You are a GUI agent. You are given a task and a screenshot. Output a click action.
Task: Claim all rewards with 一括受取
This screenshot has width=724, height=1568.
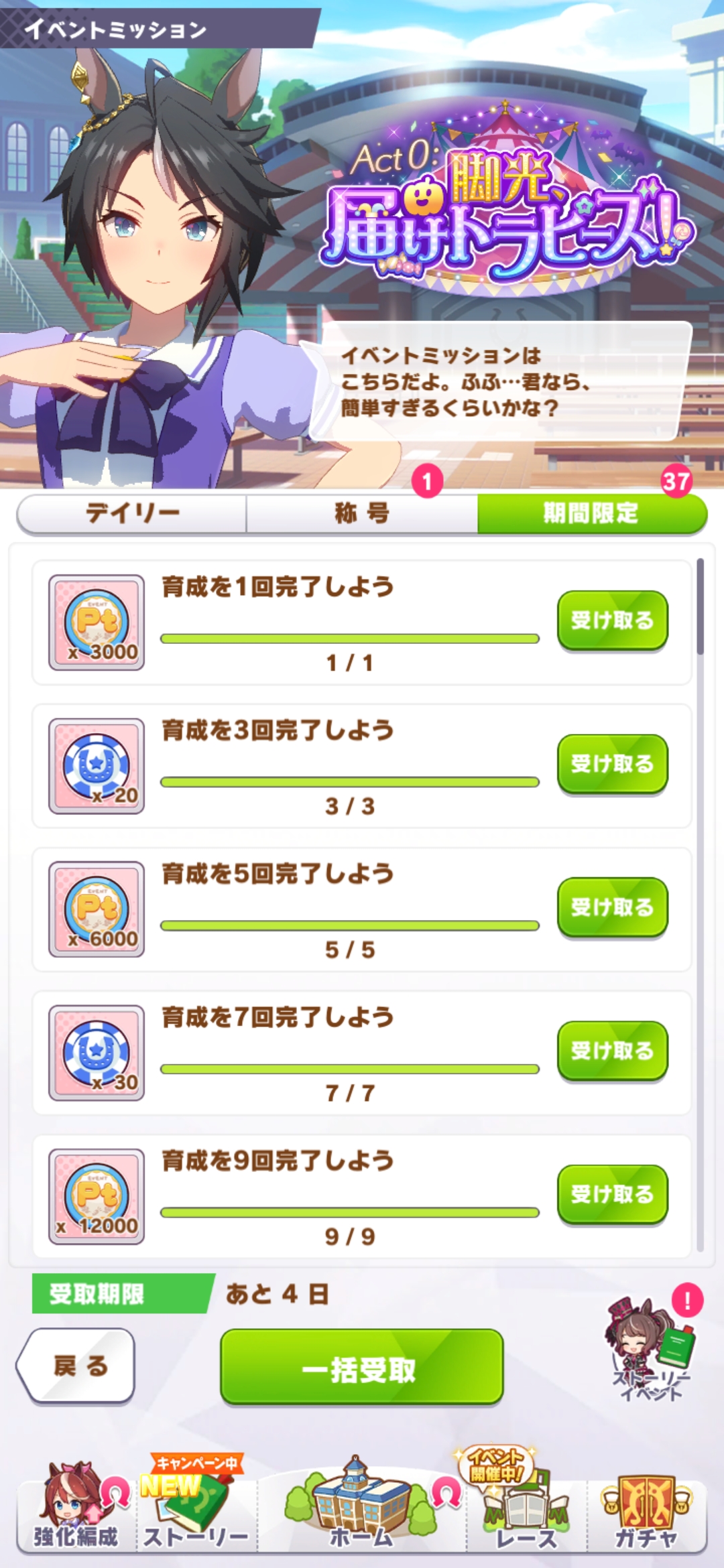pos(361,1367)
